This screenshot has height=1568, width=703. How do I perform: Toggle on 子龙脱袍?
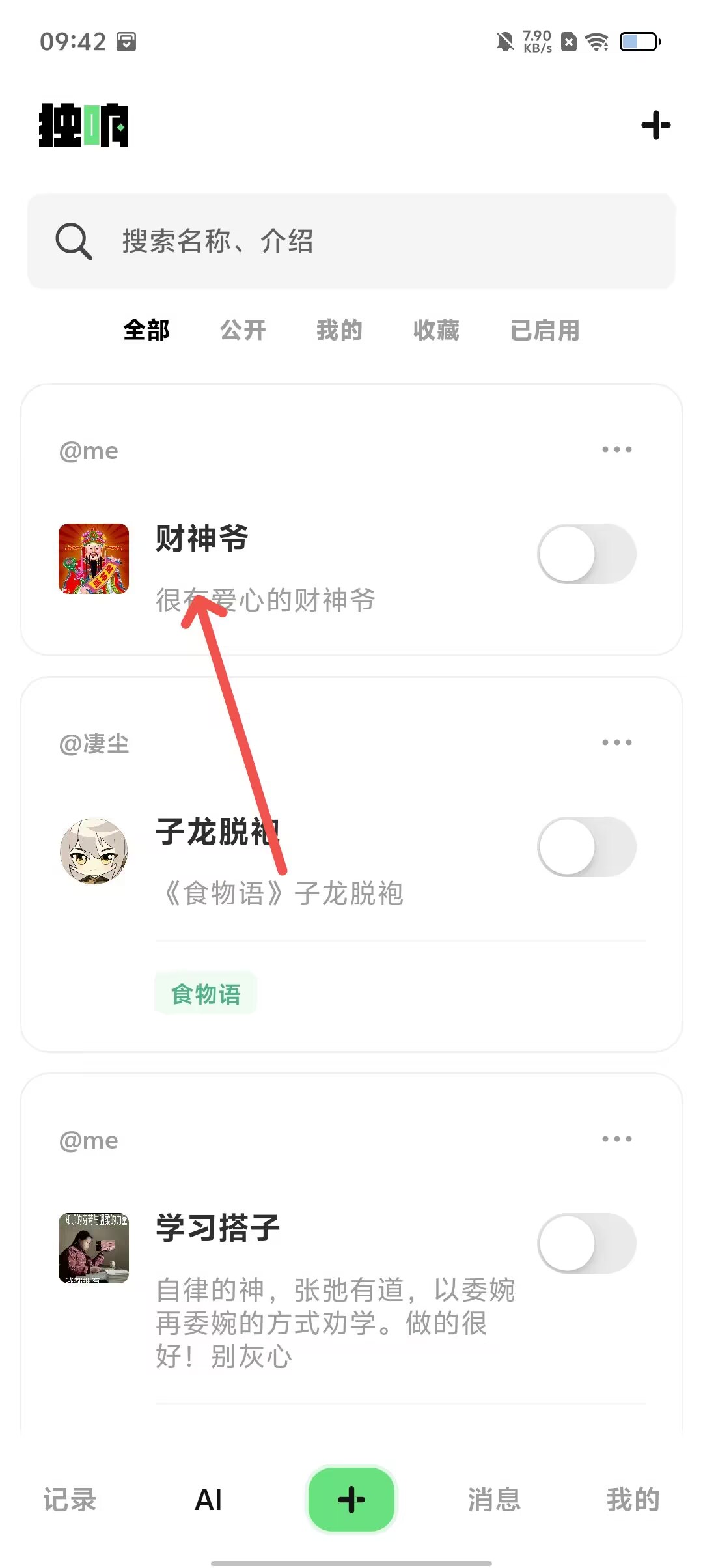pos(586,847)
